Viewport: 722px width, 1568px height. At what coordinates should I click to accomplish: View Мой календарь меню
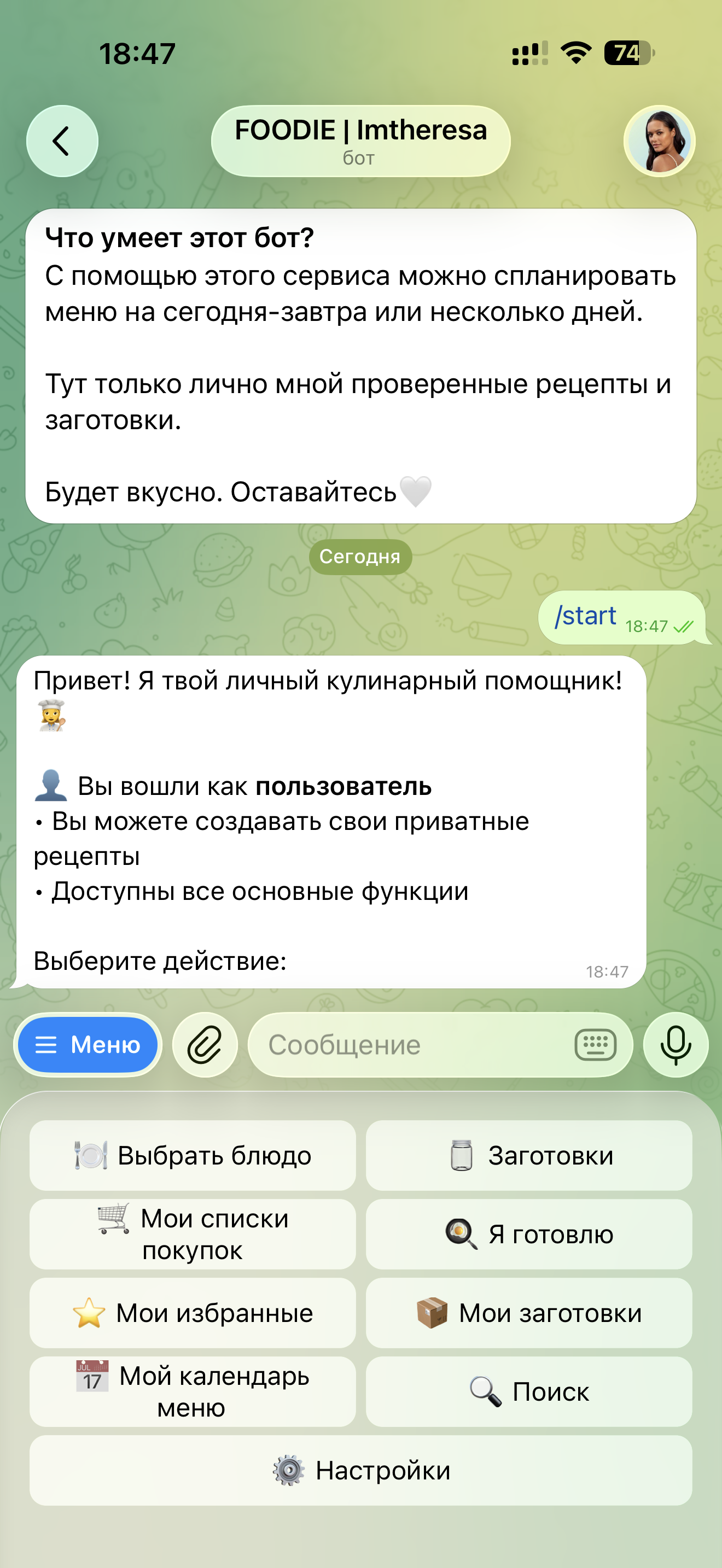pyautogui.click(x=193, y=1391)
